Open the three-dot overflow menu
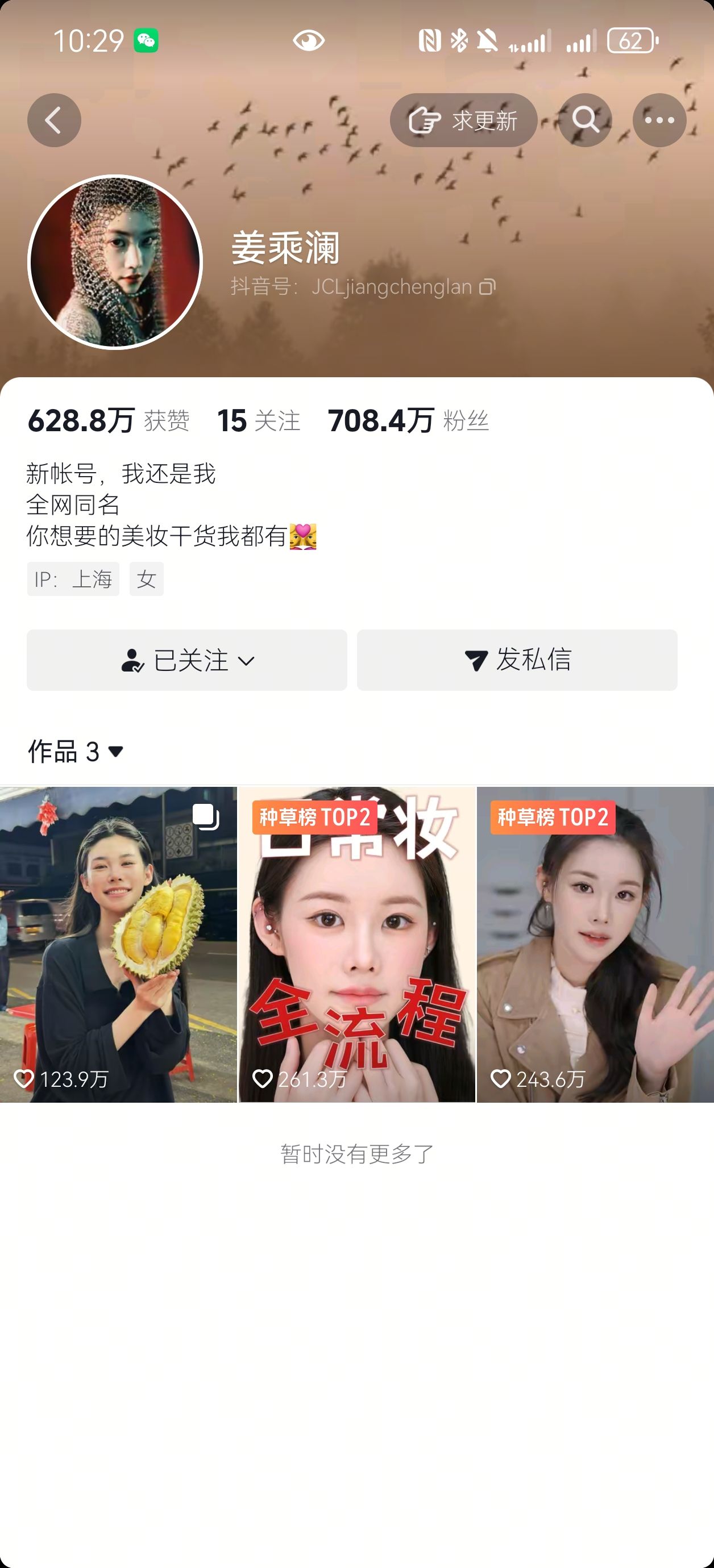Viewport: 714px width, 1568px height. tap(660, 120)
